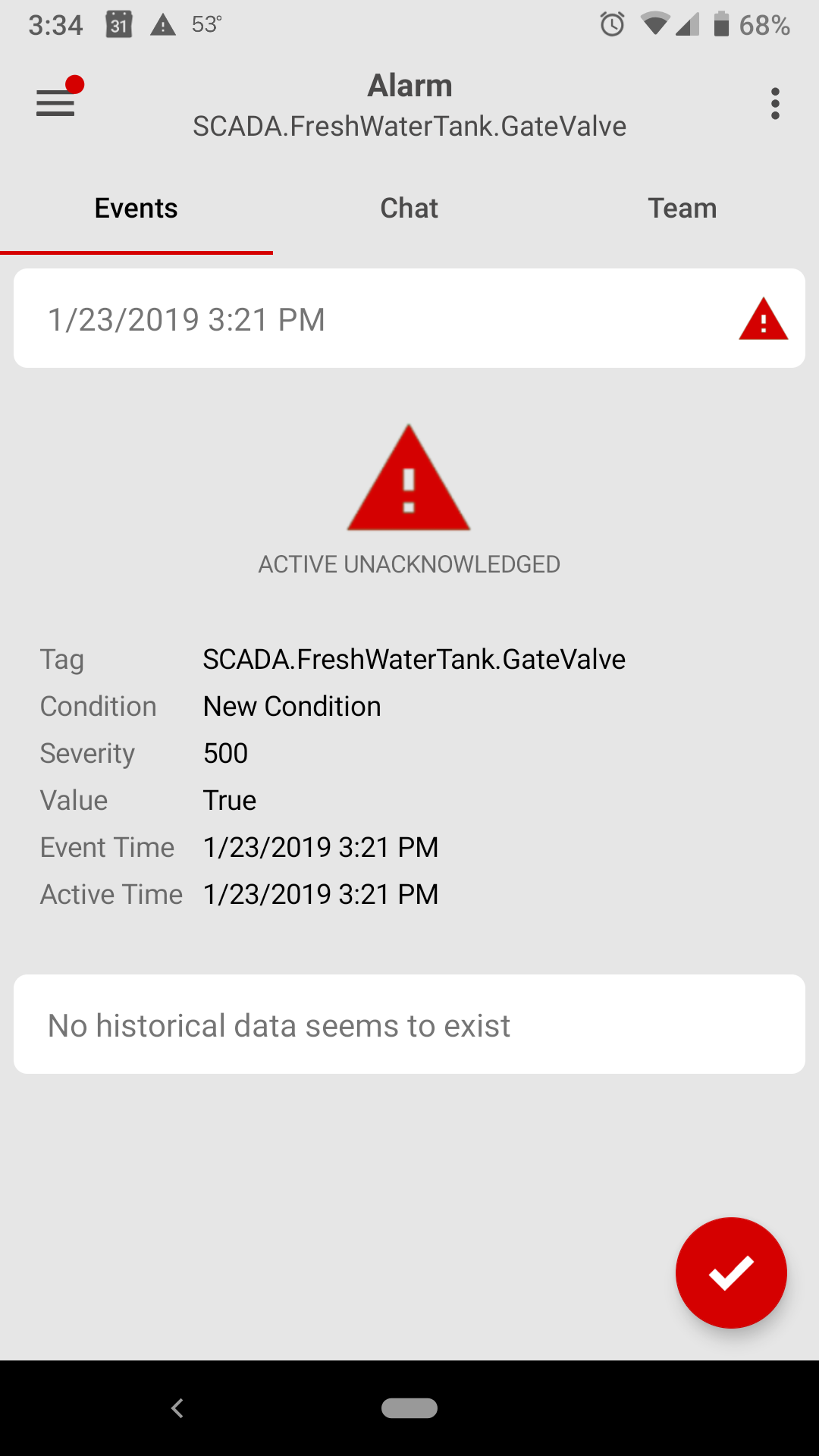
Task: Switch to the Team tab
Action: (682, 208)
